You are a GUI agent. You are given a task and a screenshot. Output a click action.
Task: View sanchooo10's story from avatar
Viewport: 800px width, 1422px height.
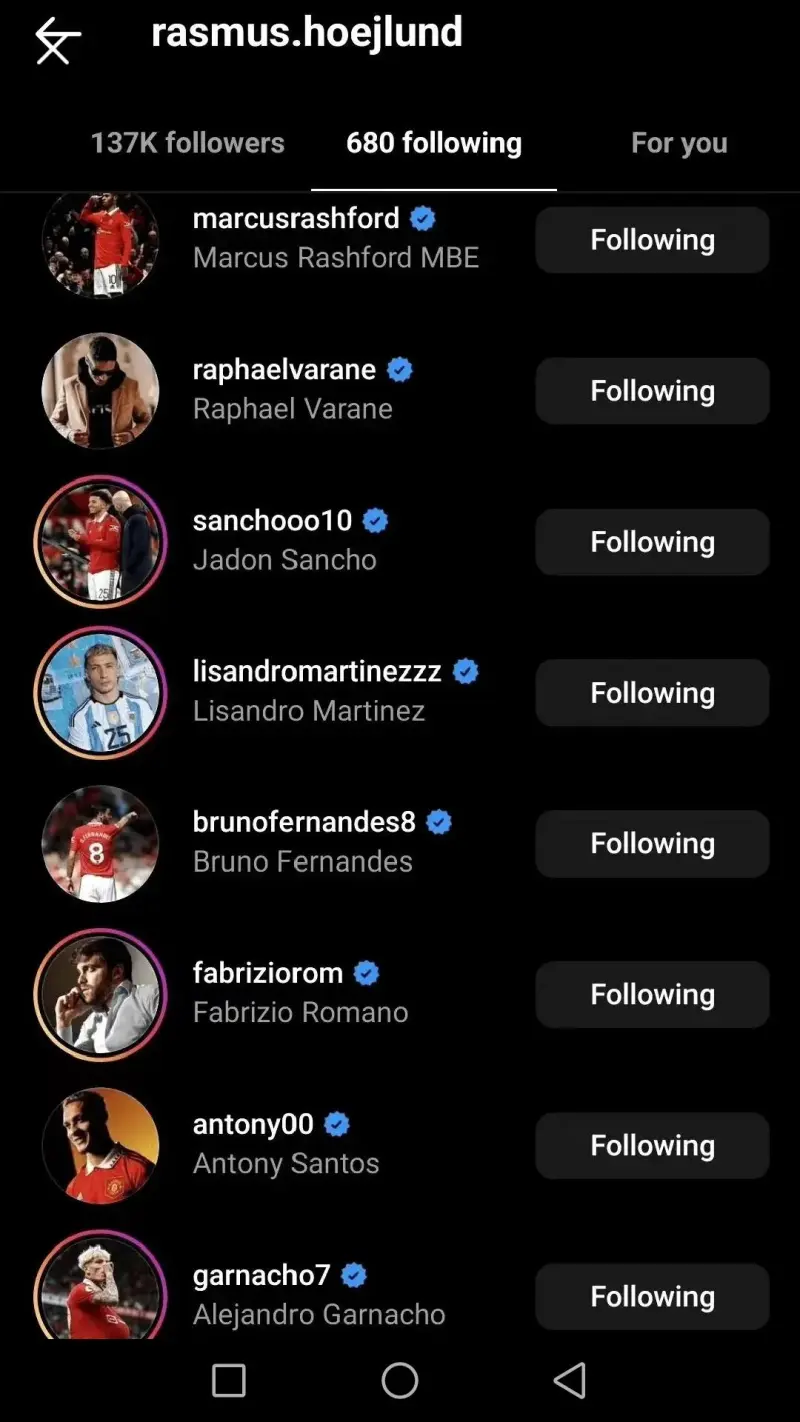click(x=100, y=542)
